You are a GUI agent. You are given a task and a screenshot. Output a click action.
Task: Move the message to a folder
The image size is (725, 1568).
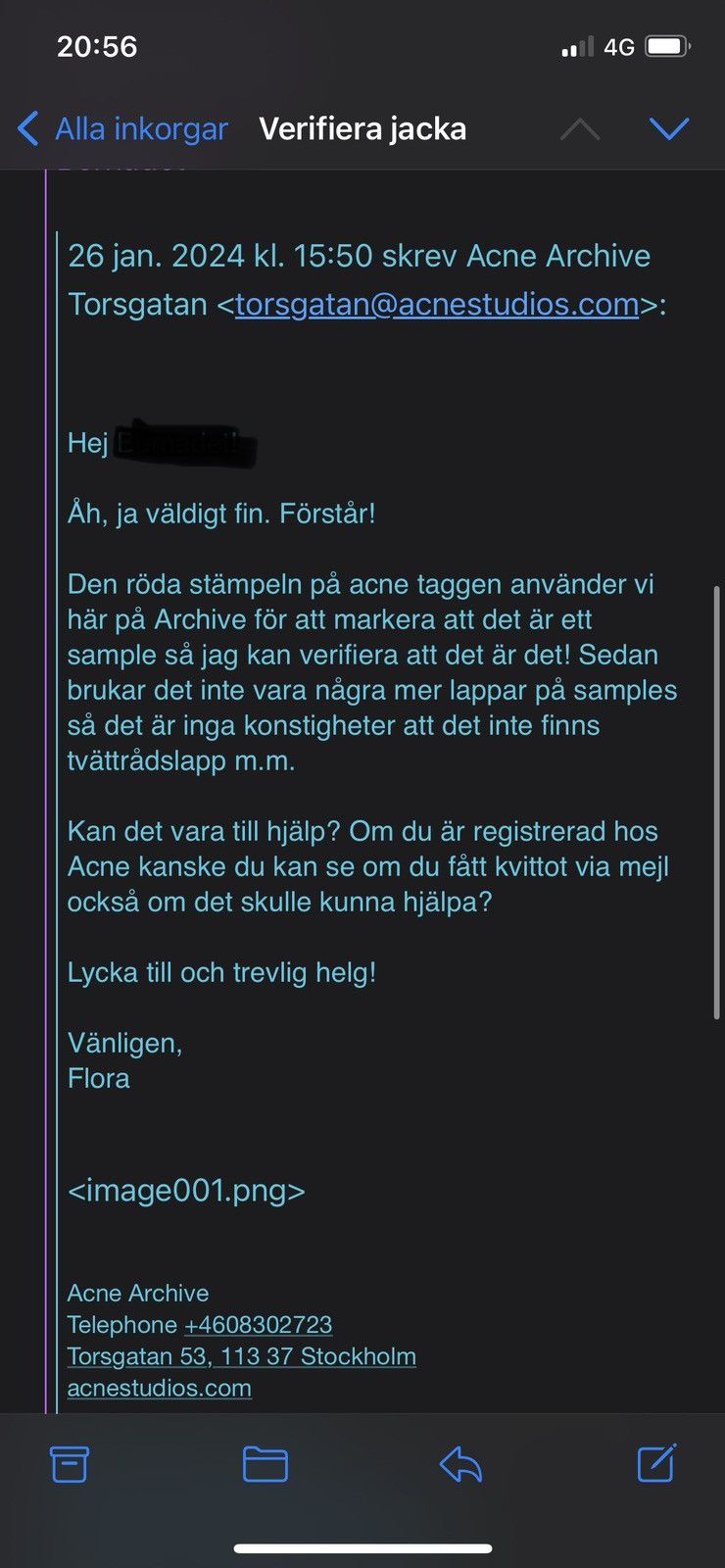265,1464
